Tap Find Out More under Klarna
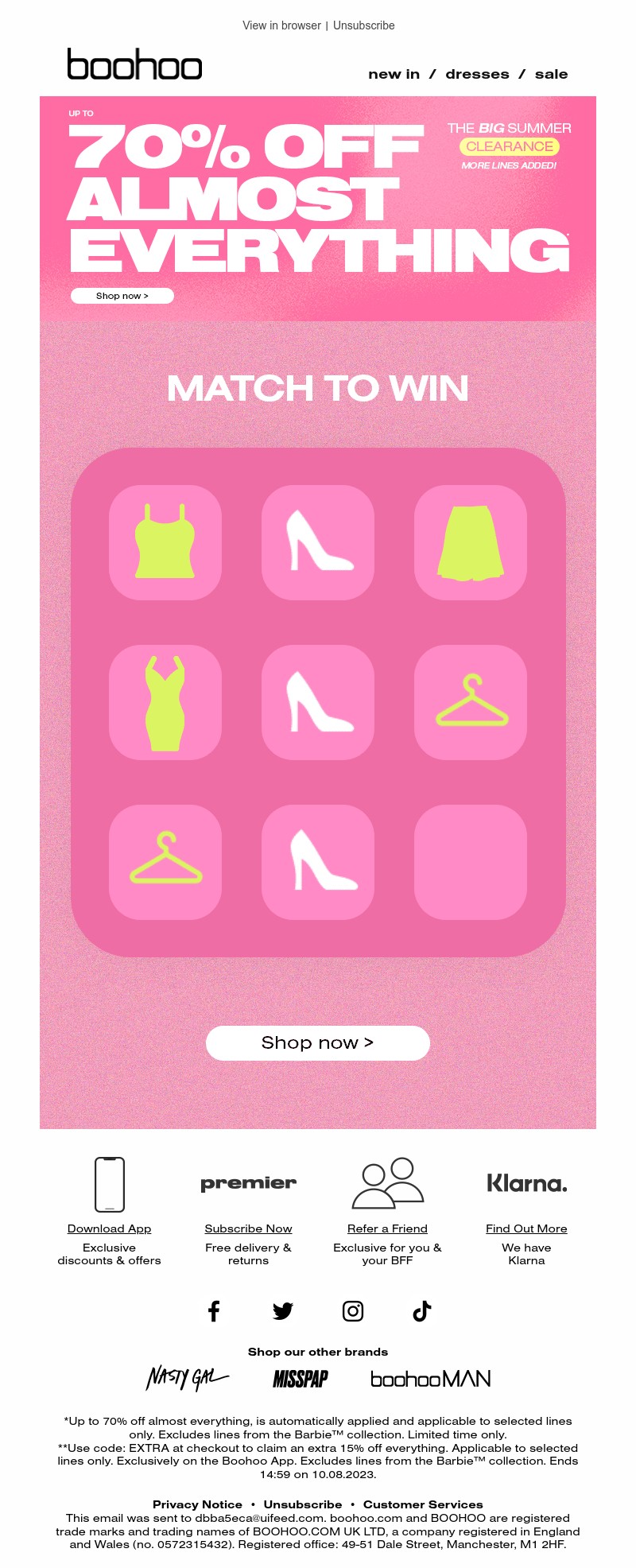The width and height of the screenshot is (636, 1568). coord(526,1228)
